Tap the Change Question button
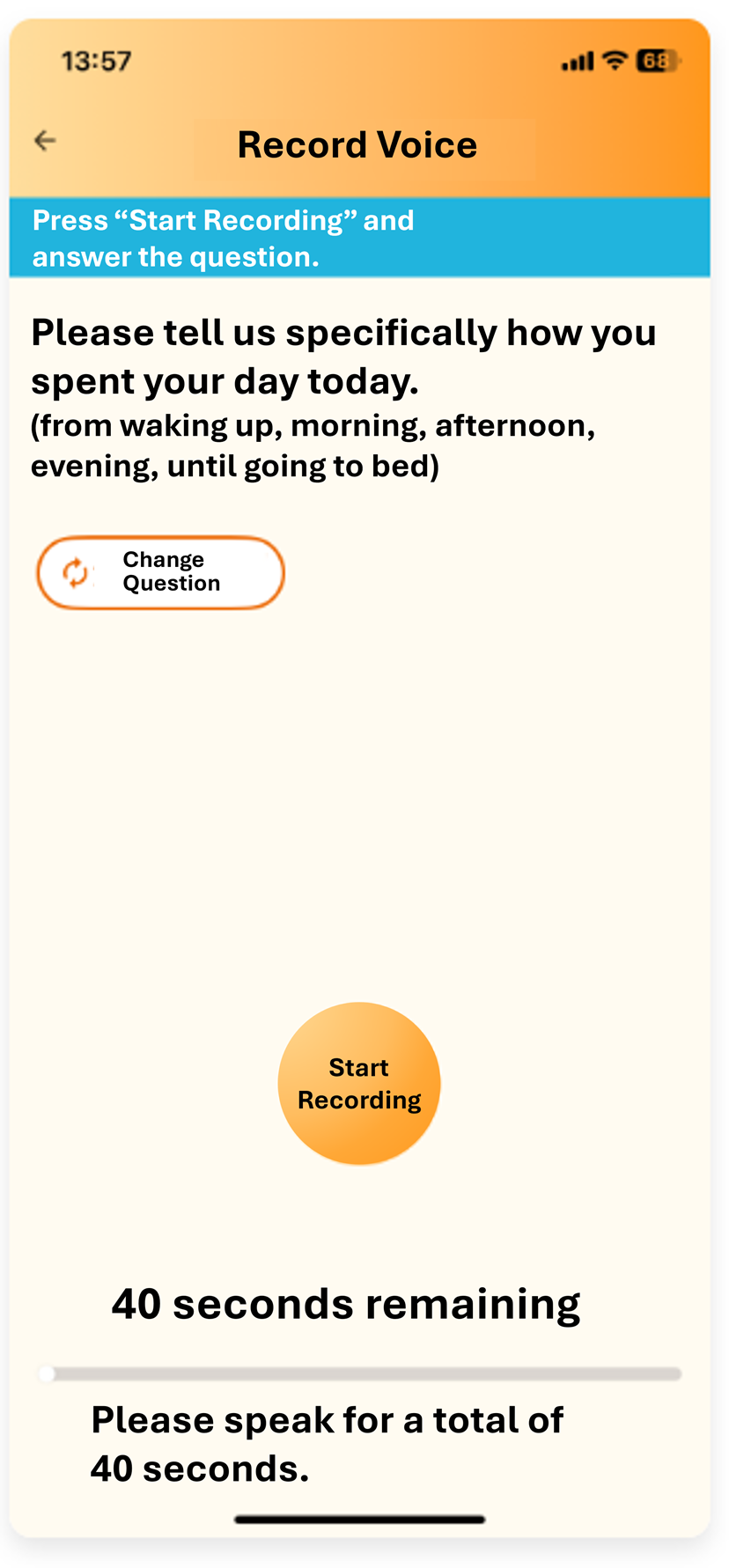The width and height of the screenshot is (729, 1568). coord(160,572)
